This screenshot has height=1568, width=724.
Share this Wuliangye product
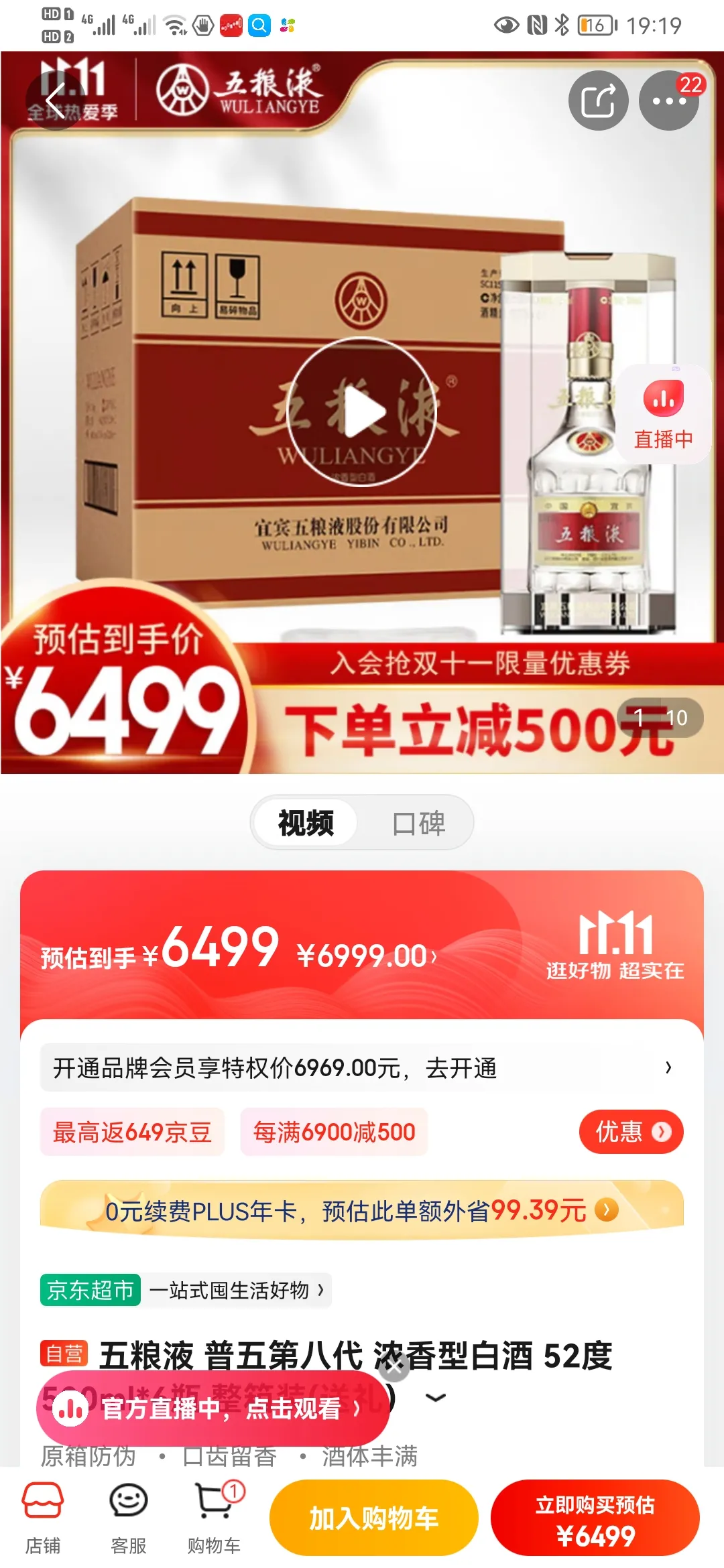point(598,101)
